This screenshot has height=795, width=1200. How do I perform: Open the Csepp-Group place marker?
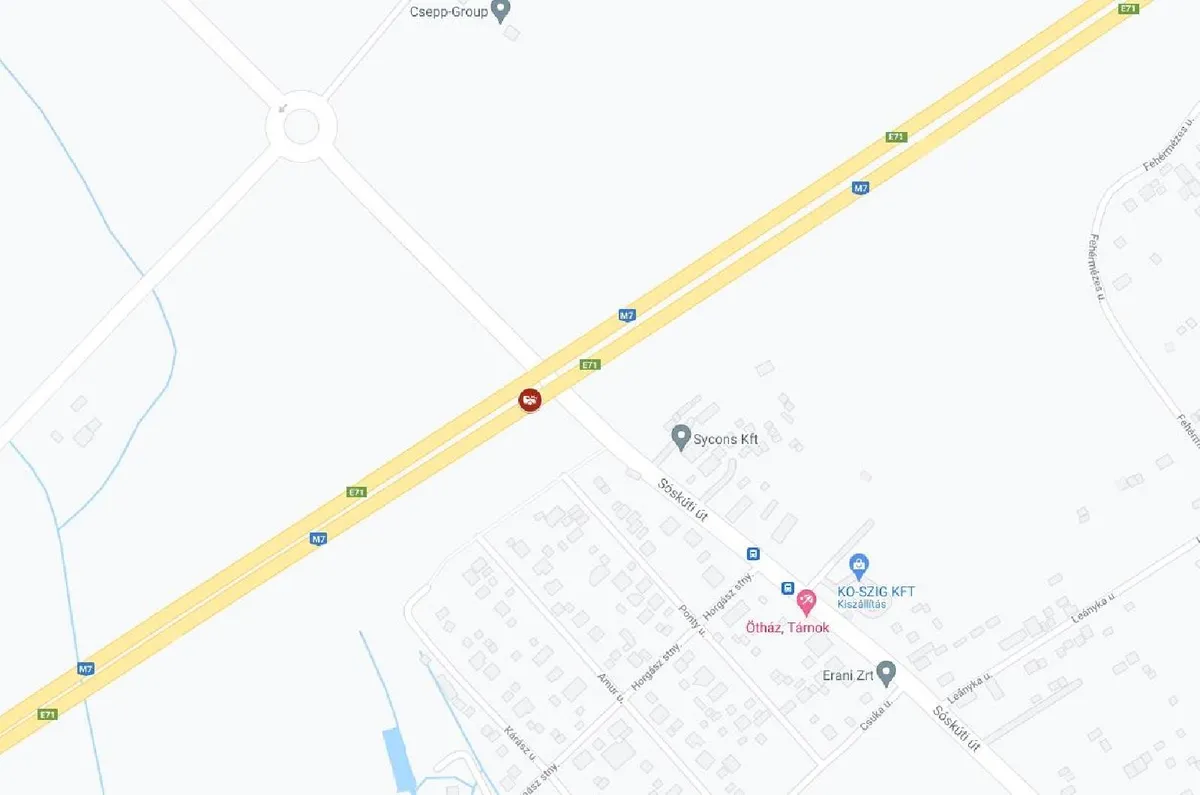point(502,11)
